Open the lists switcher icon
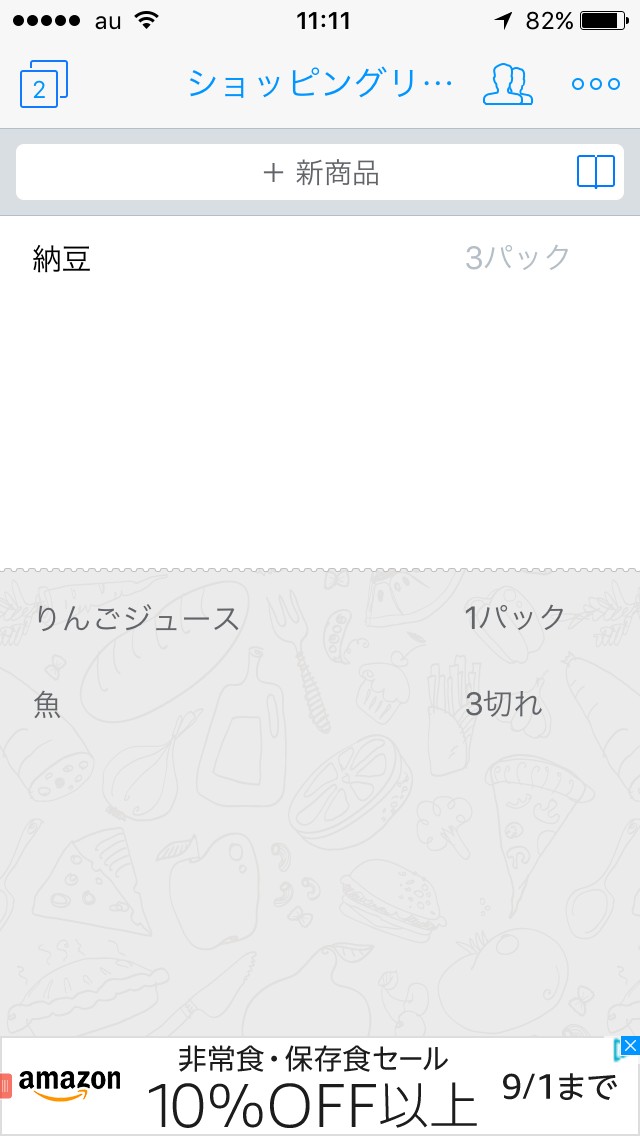The width and height of the screenshot is (640, 1136). tap(42, 85)
